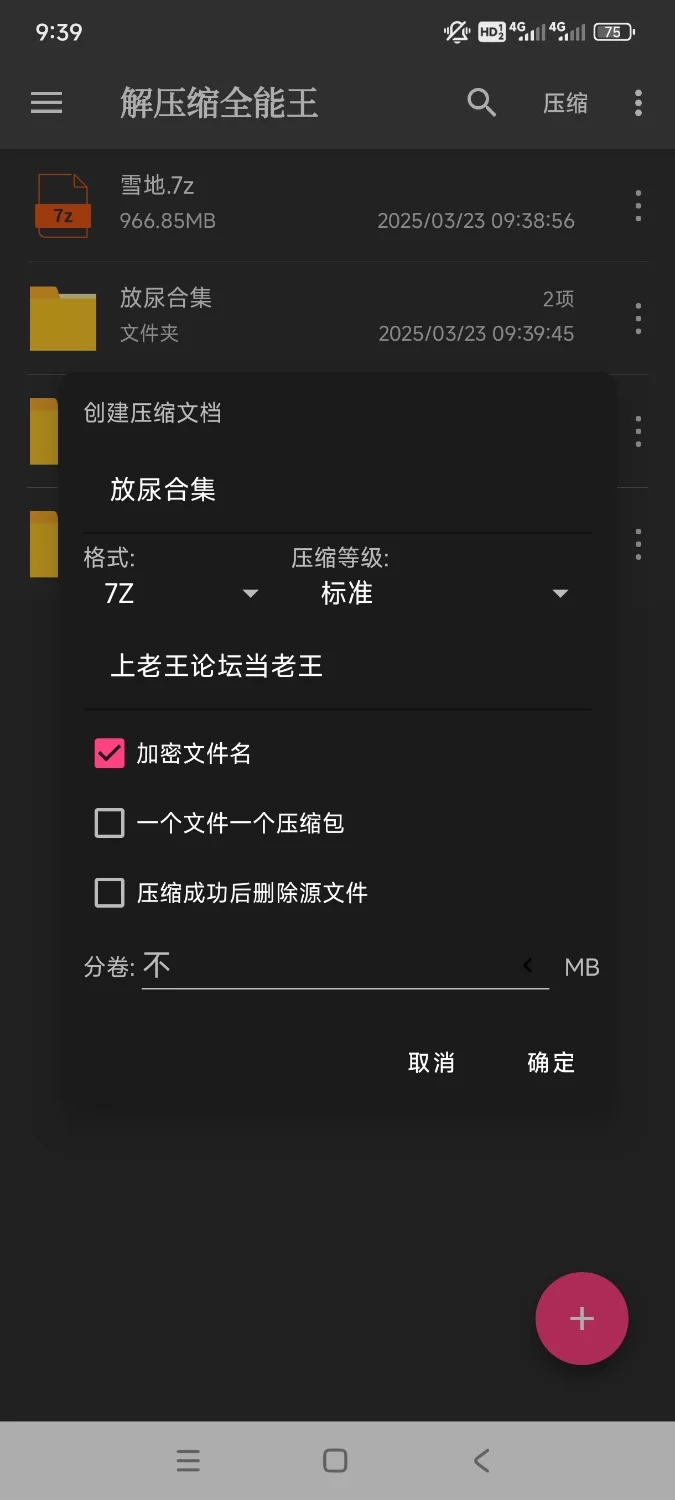Screen dimensions: 675x1500
Task: Open the app bar overflow menu
Action: pyautogui.click(x=638, y=103)
